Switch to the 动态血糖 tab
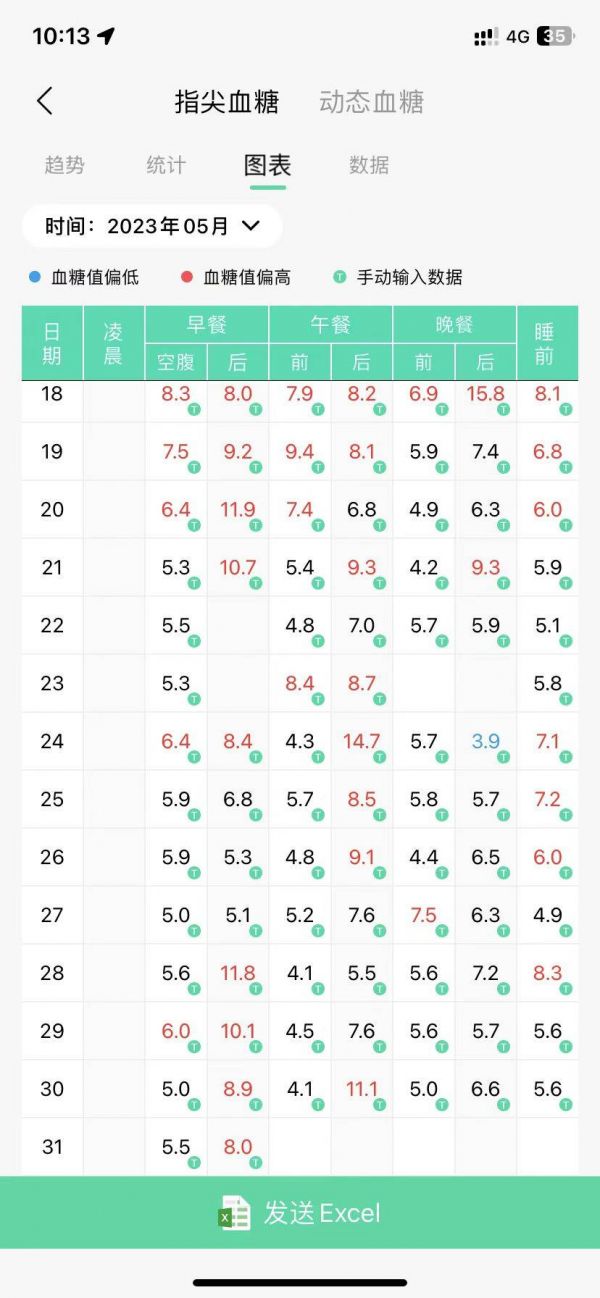Image resolution: width=600 pixels, height=1298 pixels. [372, 102]
